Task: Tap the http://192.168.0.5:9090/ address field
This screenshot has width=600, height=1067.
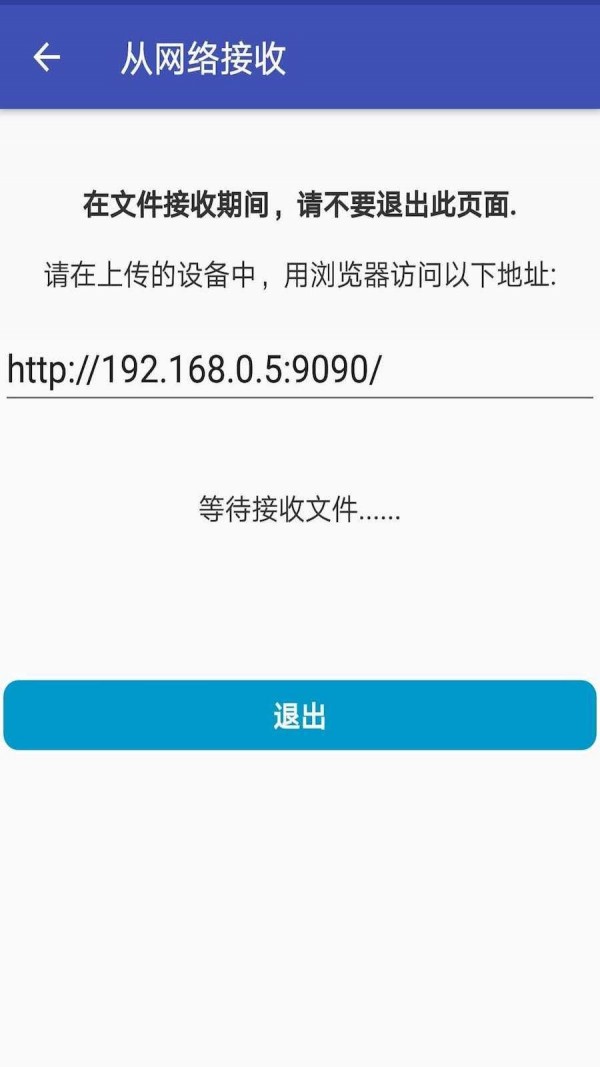Action: (299, 370)
